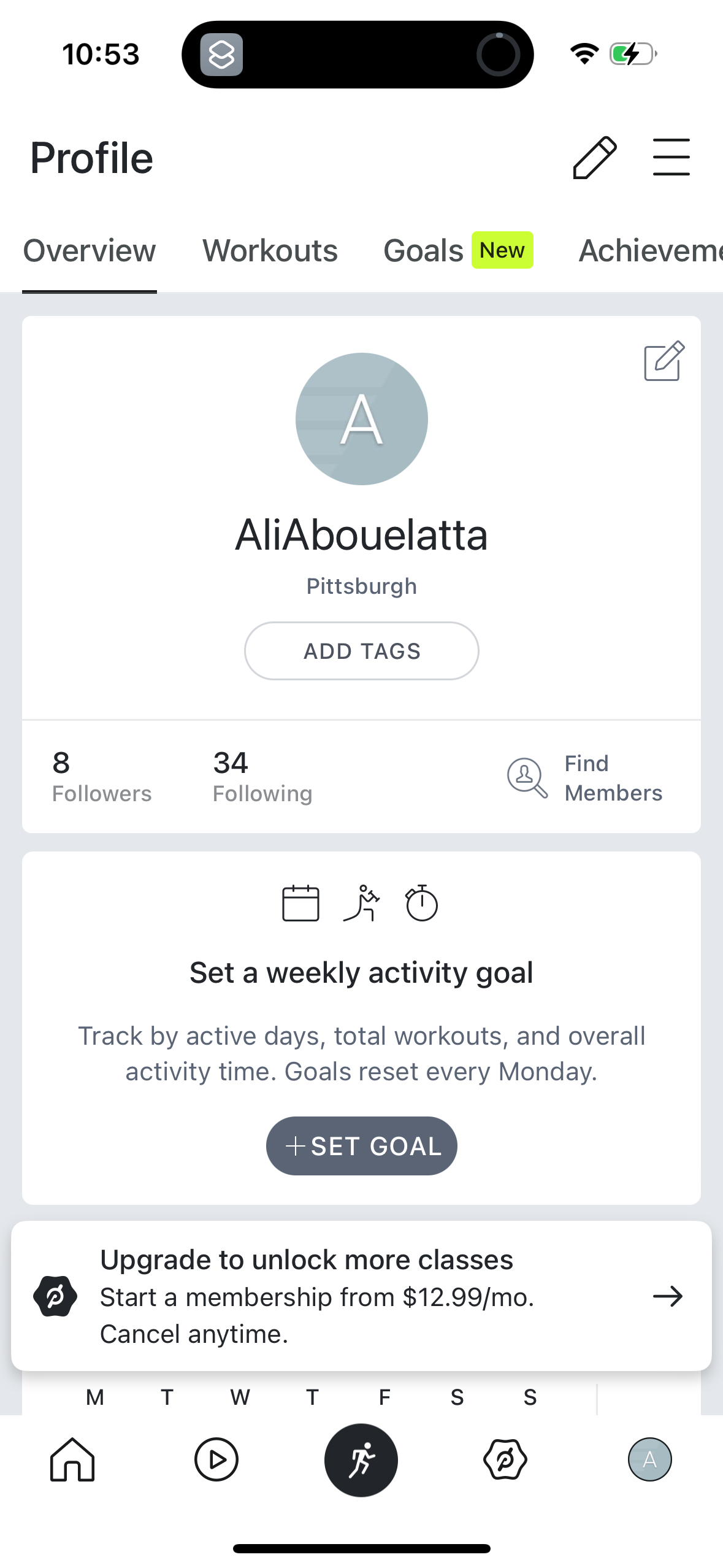Click the Peloton badge in the upgrade banner
Screen dimensions: 723x1568
click(55, 1296)
